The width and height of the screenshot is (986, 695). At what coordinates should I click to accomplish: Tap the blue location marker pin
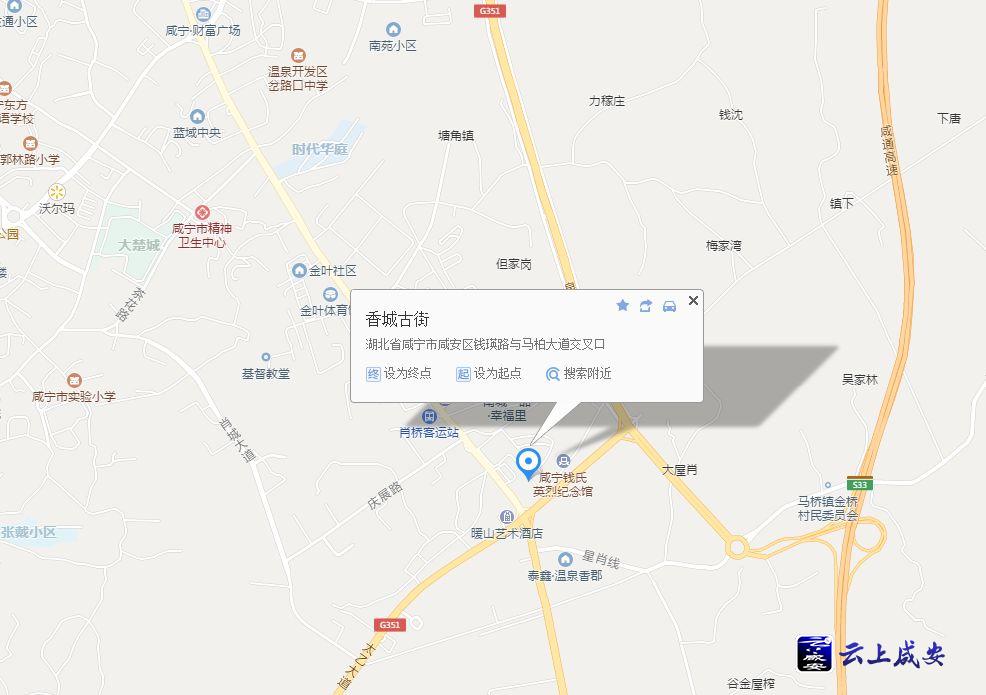(x=528, y=463)
